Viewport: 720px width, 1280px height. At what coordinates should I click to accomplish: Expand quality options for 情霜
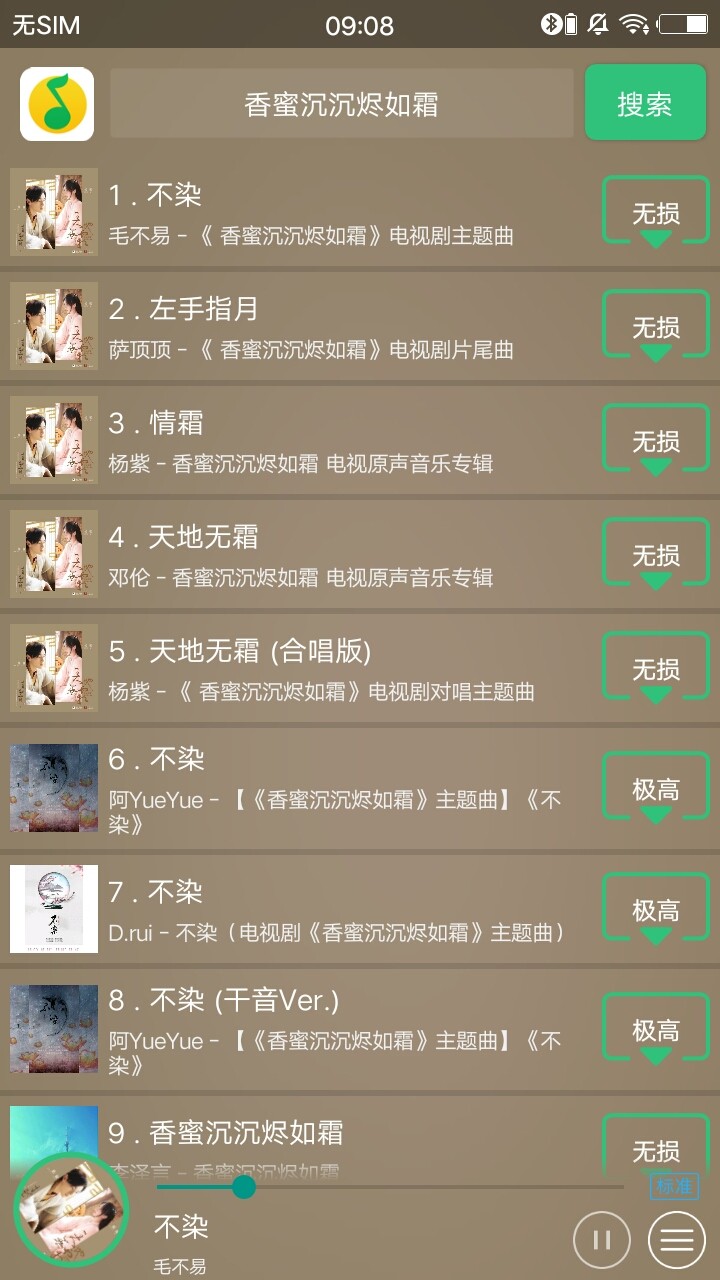point(655,439)
